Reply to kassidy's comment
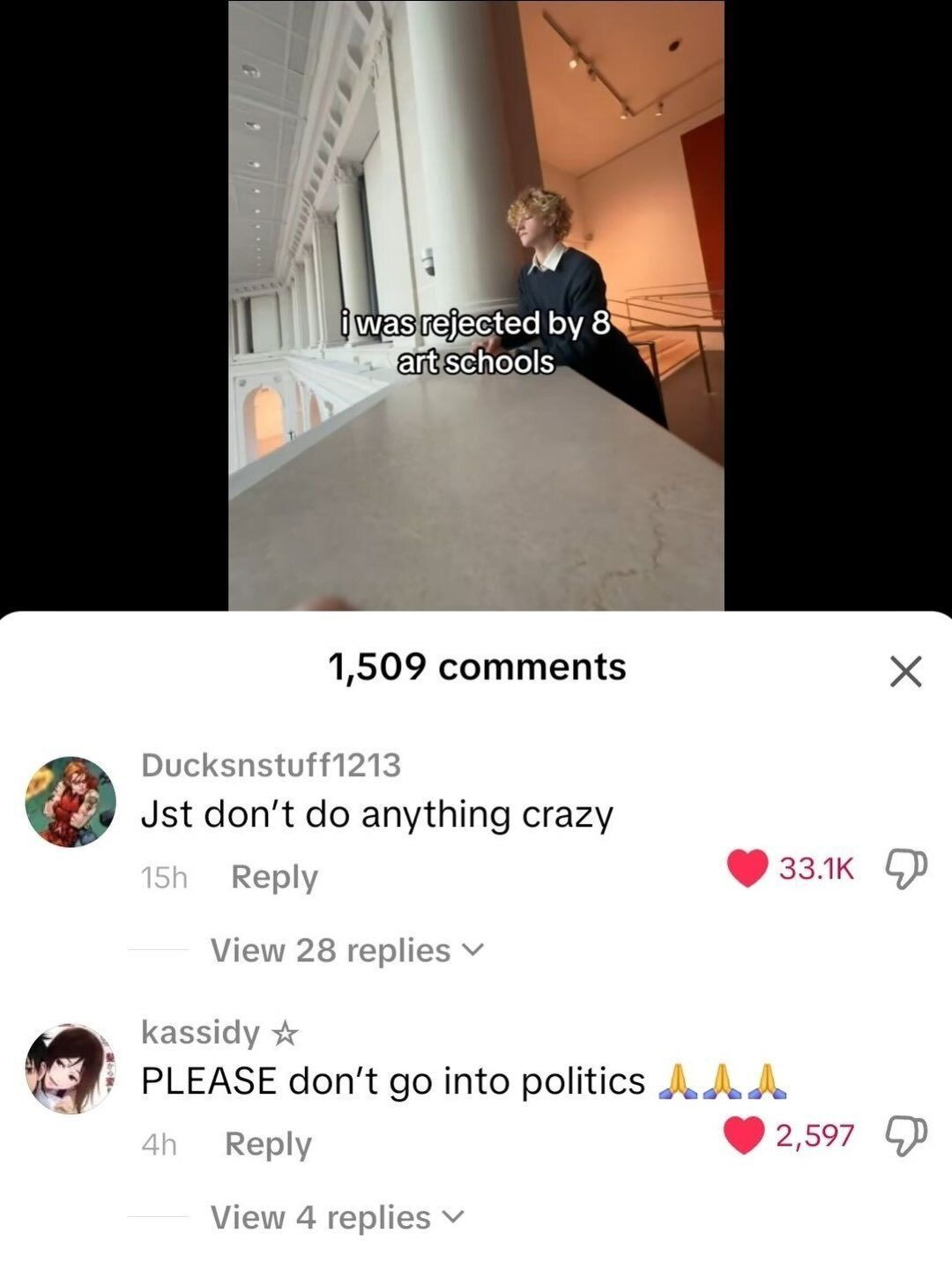The width and height of the screenshot is (952, 1262). tap(268, 1144)
